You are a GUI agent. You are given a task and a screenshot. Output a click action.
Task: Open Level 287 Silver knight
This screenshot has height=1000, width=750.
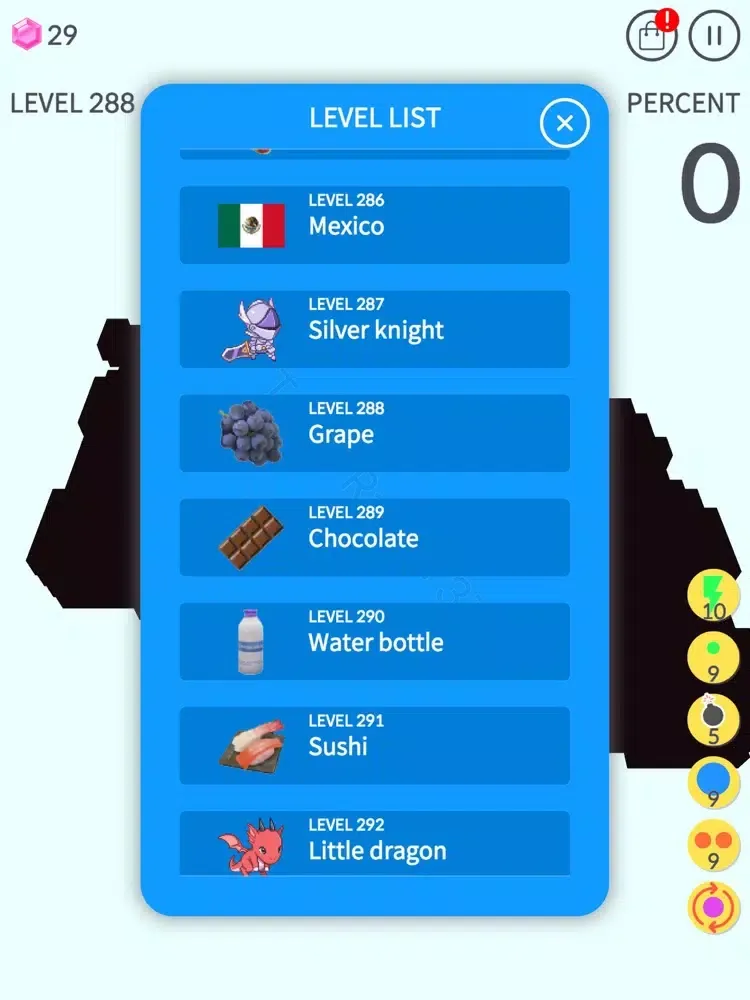[x=374, y=329]
